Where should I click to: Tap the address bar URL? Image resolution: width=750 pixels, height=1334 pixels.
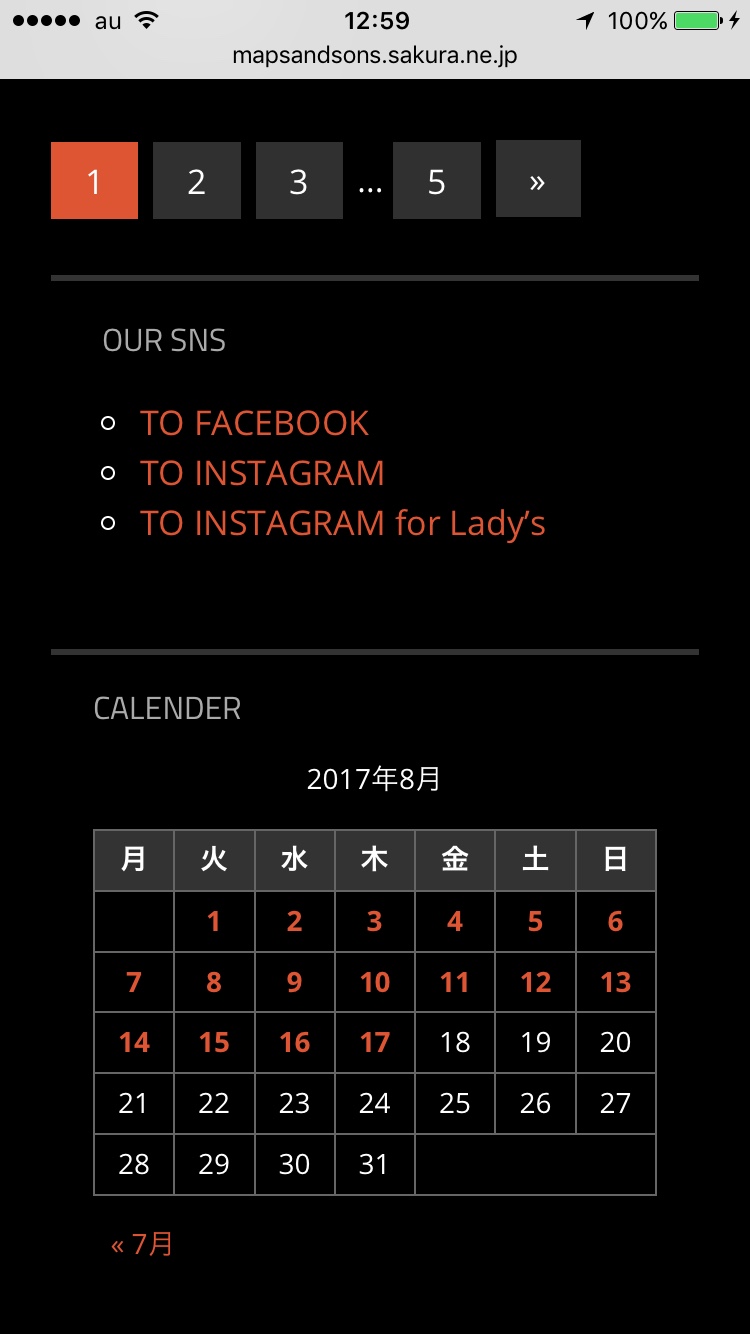pyautogui.click(x=374, y=56)
